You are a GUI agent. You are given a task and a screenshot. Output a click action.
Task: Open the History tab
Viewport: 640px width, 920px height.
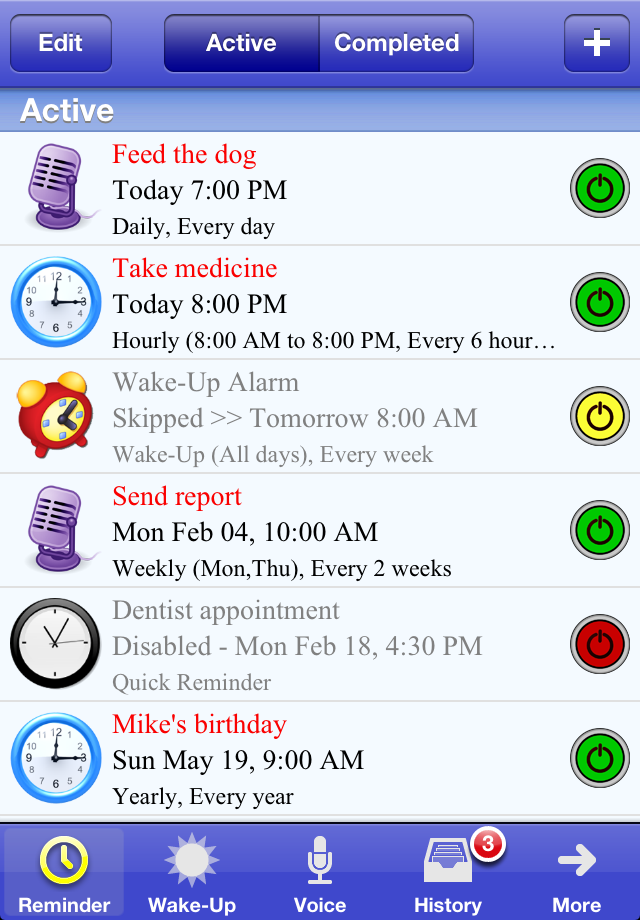(448, 874)
